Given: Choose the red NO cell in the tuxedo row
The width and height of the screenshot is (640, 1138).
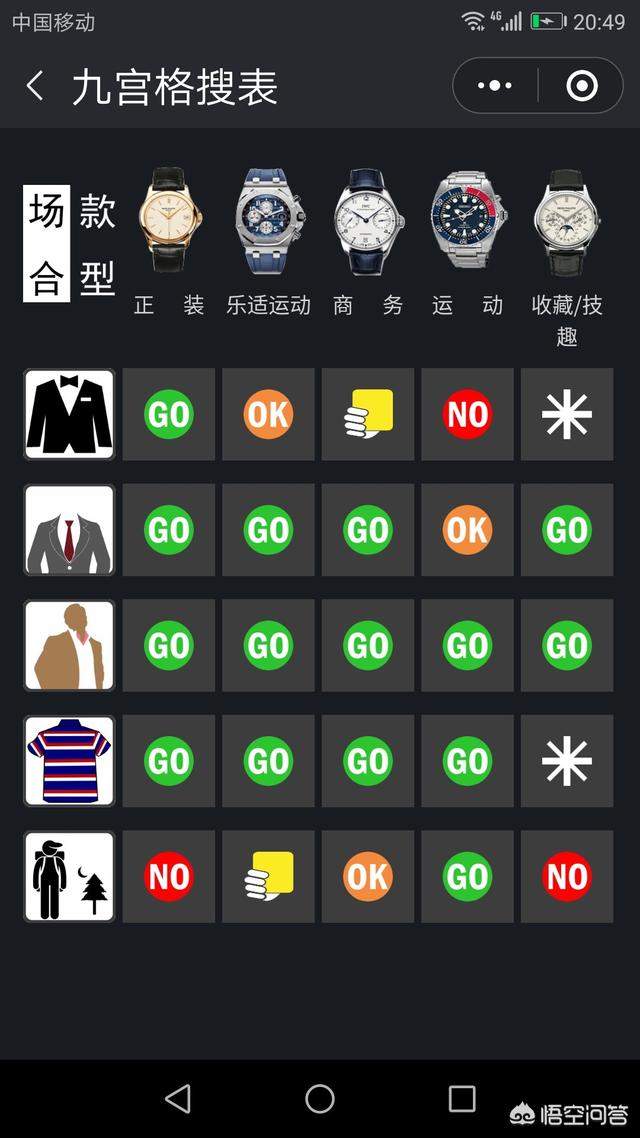Looking at the screenshot, I should click(467, 414).
